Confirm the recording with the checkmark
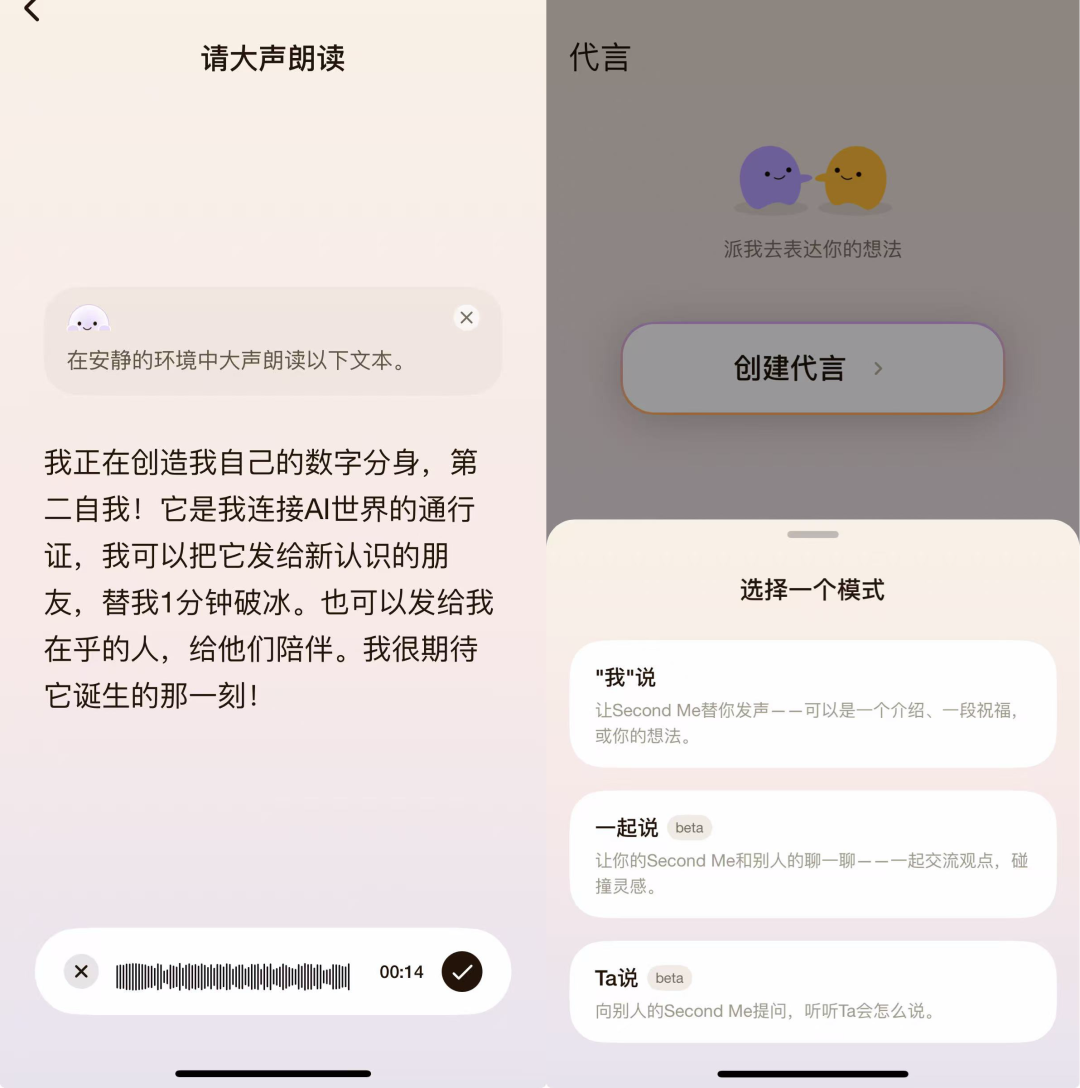The width and height of the screenshot is (1080, 1088). click(x=462, y=971)
